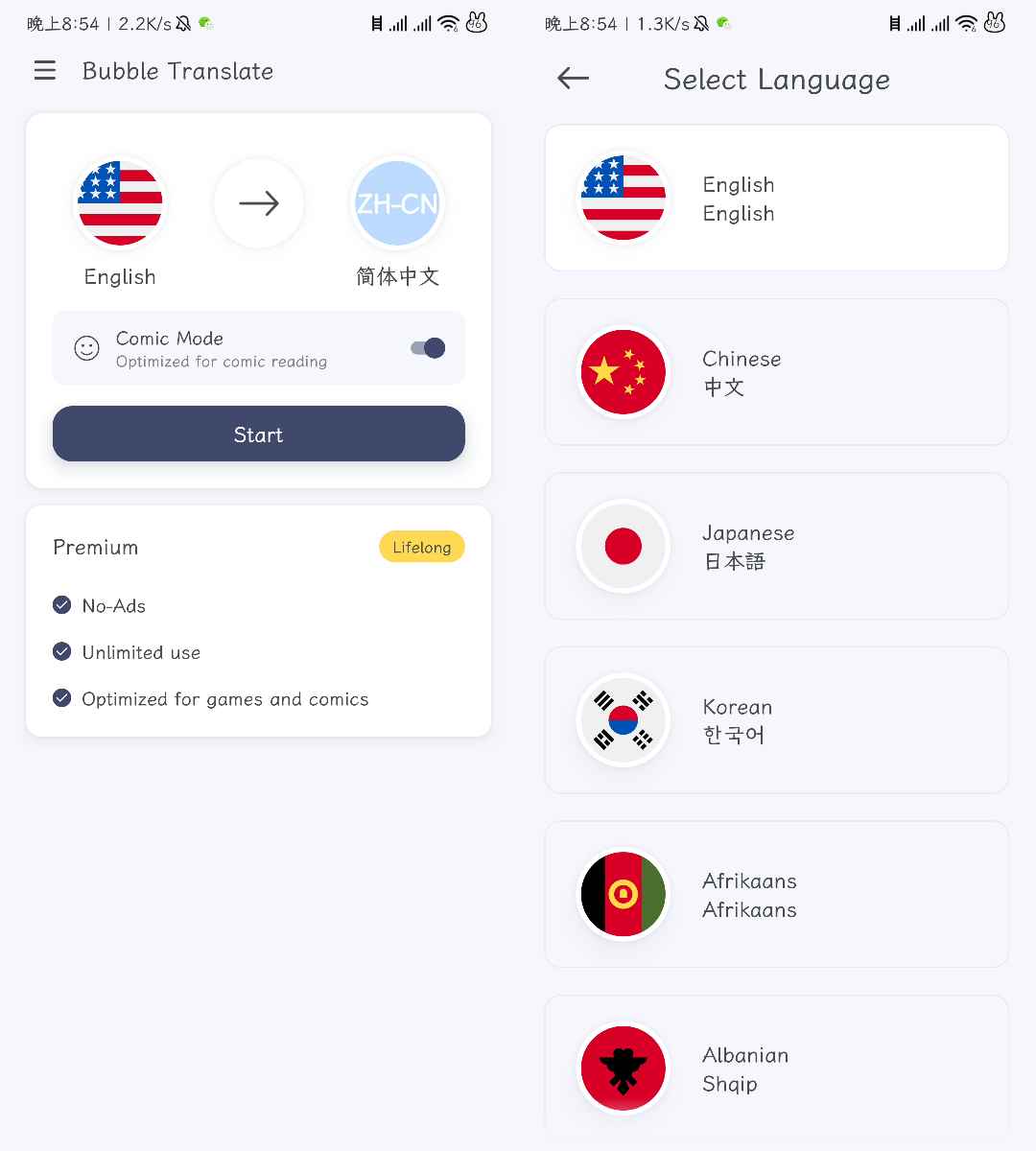Choose Afrikaans as the language
The height and width of the screenshot is (1151, 1036).
click(x=776, y=895)
